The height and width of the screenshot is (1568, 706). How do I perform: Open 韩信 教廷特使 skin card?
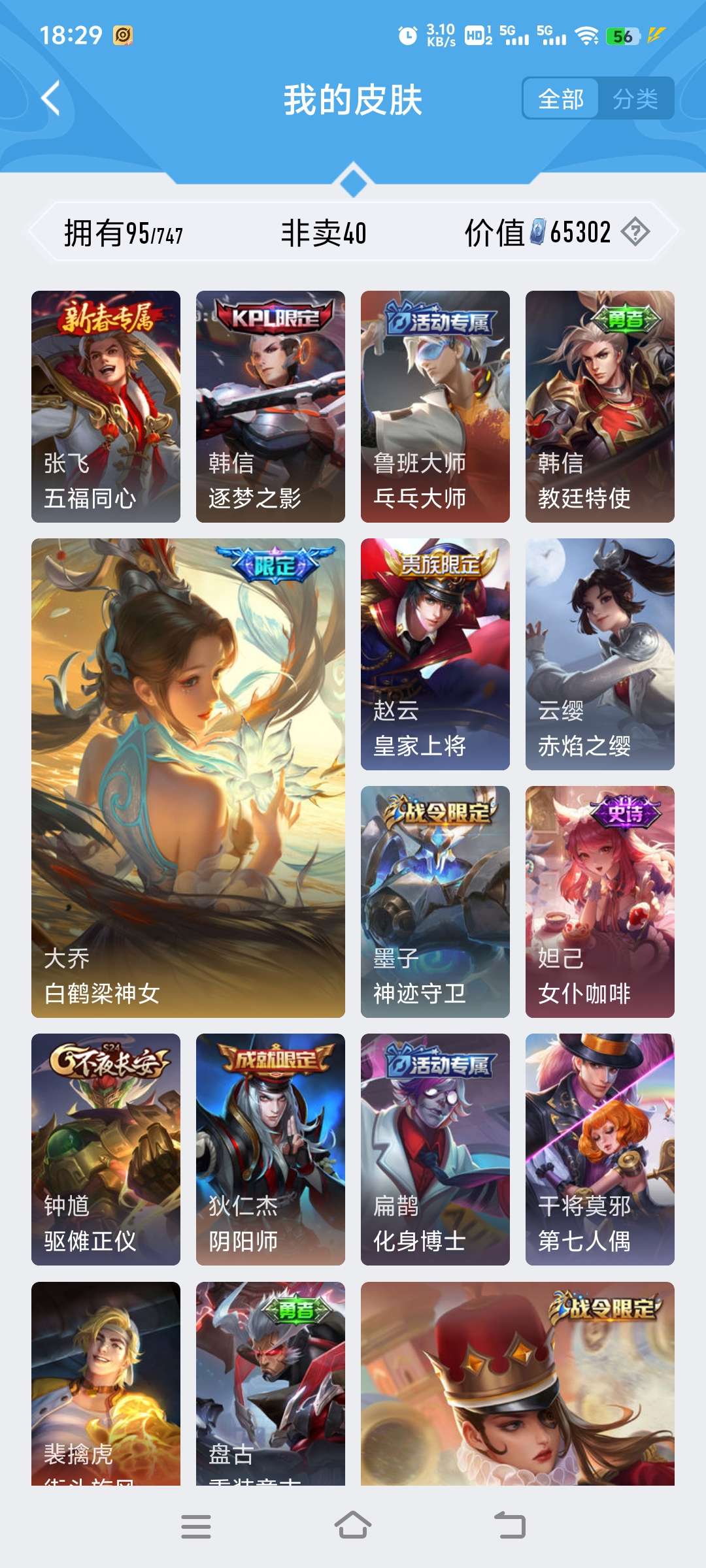pyautogui.click(x=600, y=406)
